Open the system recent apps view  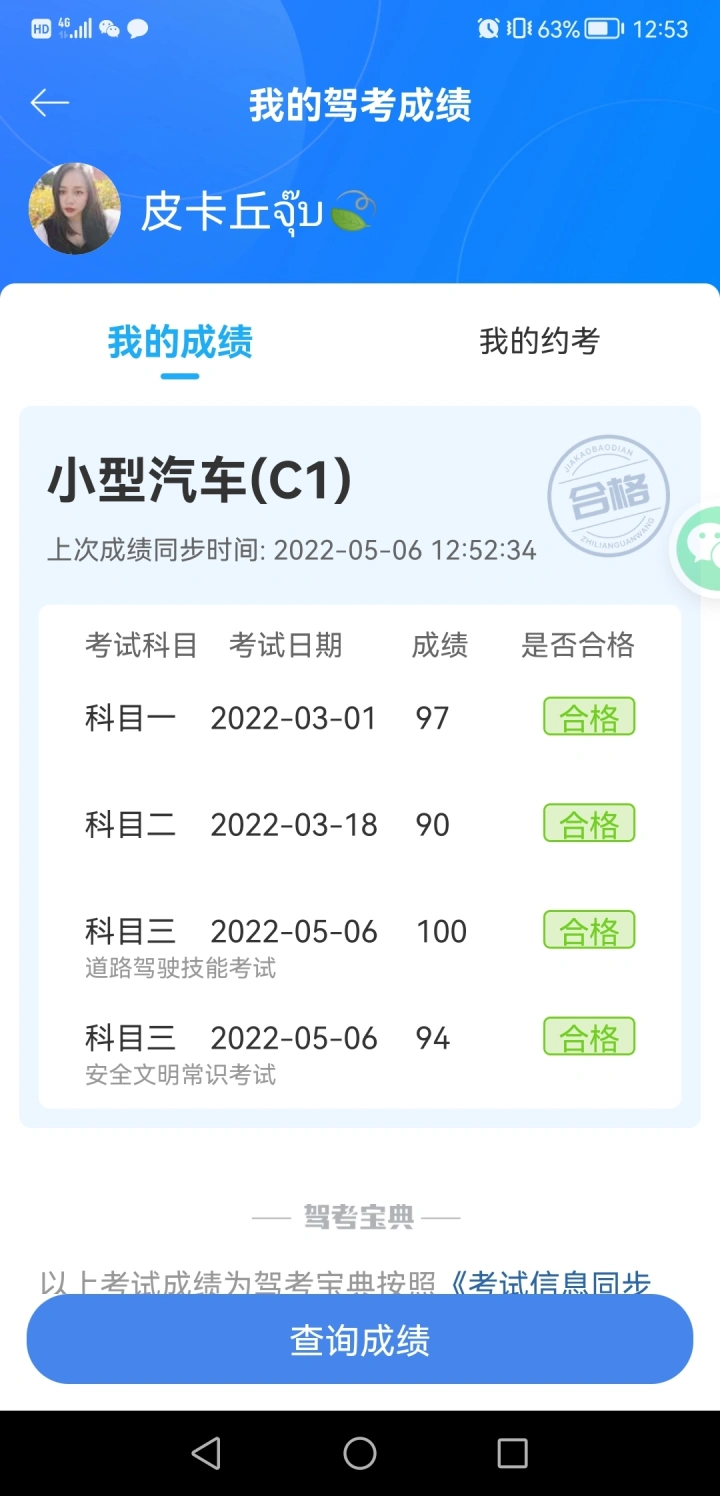512,1453
